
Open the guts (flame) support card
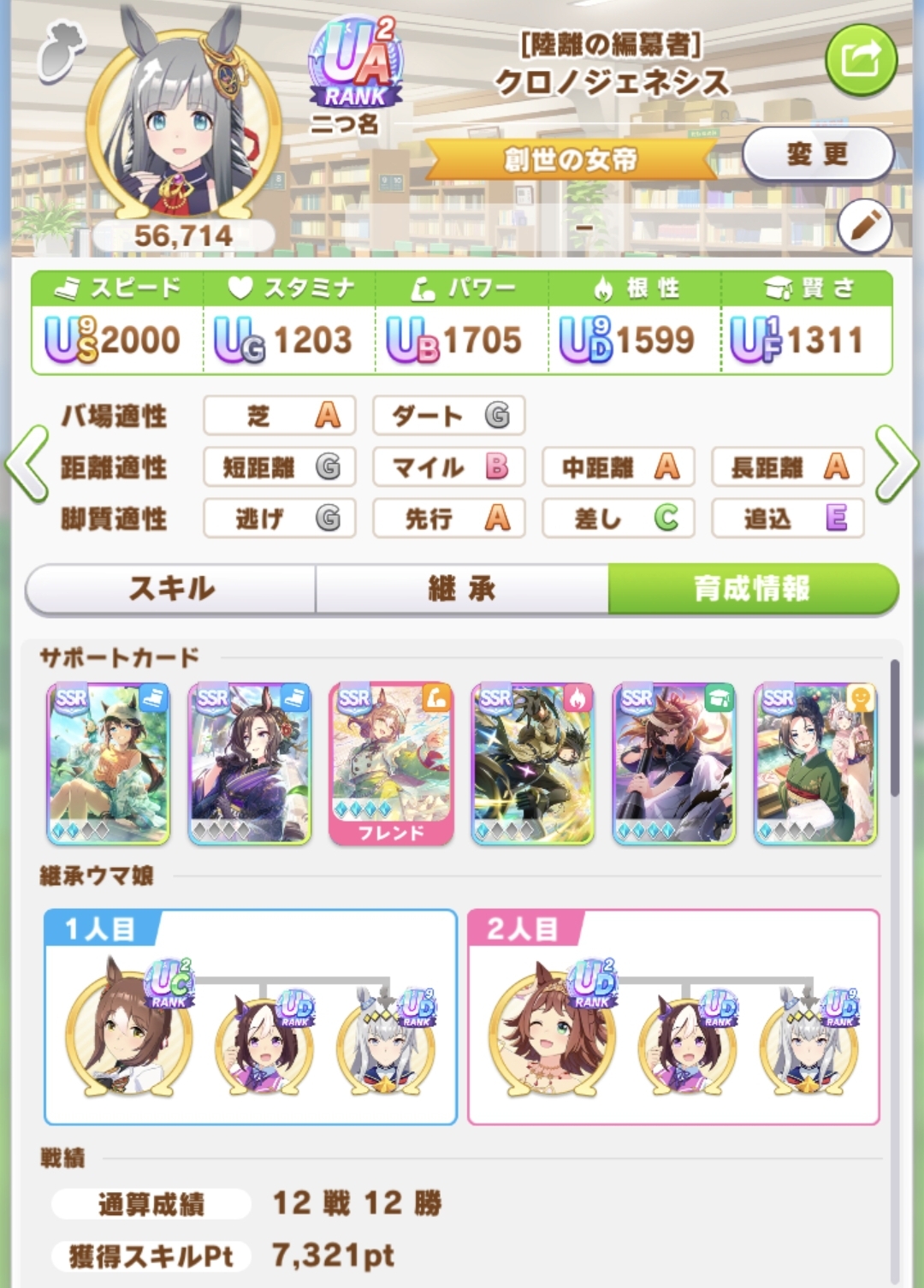point(532,763)
